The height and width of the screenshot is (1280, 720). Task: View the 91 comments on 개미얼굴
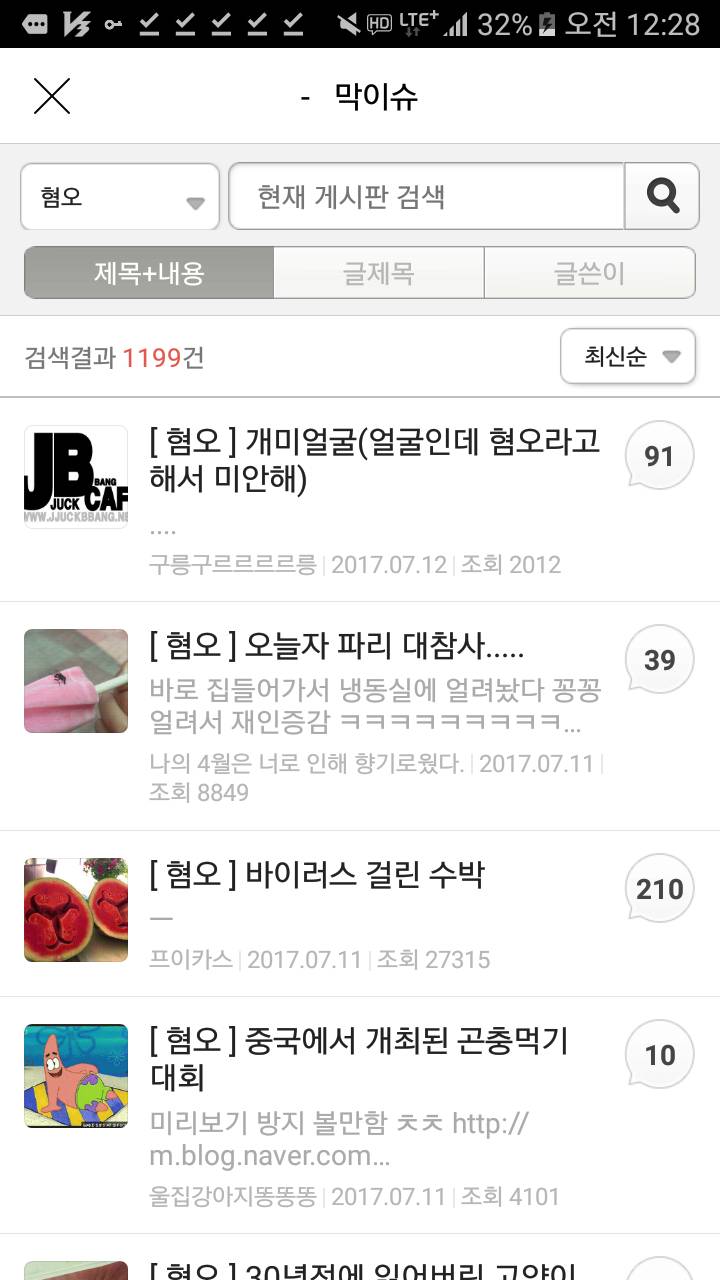tap(659, 457)
